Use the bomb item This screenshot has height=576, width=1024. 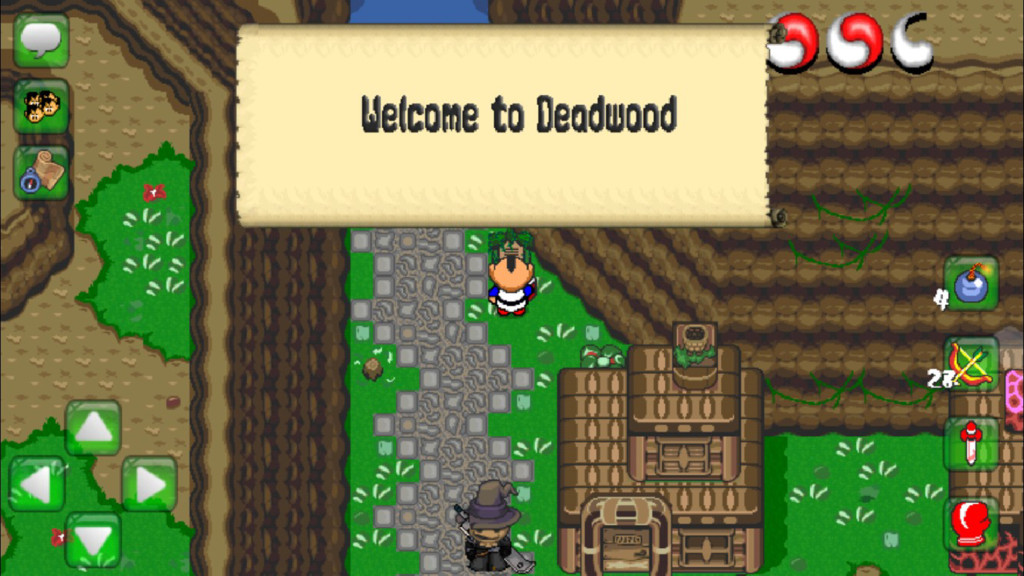pos(970,284)
